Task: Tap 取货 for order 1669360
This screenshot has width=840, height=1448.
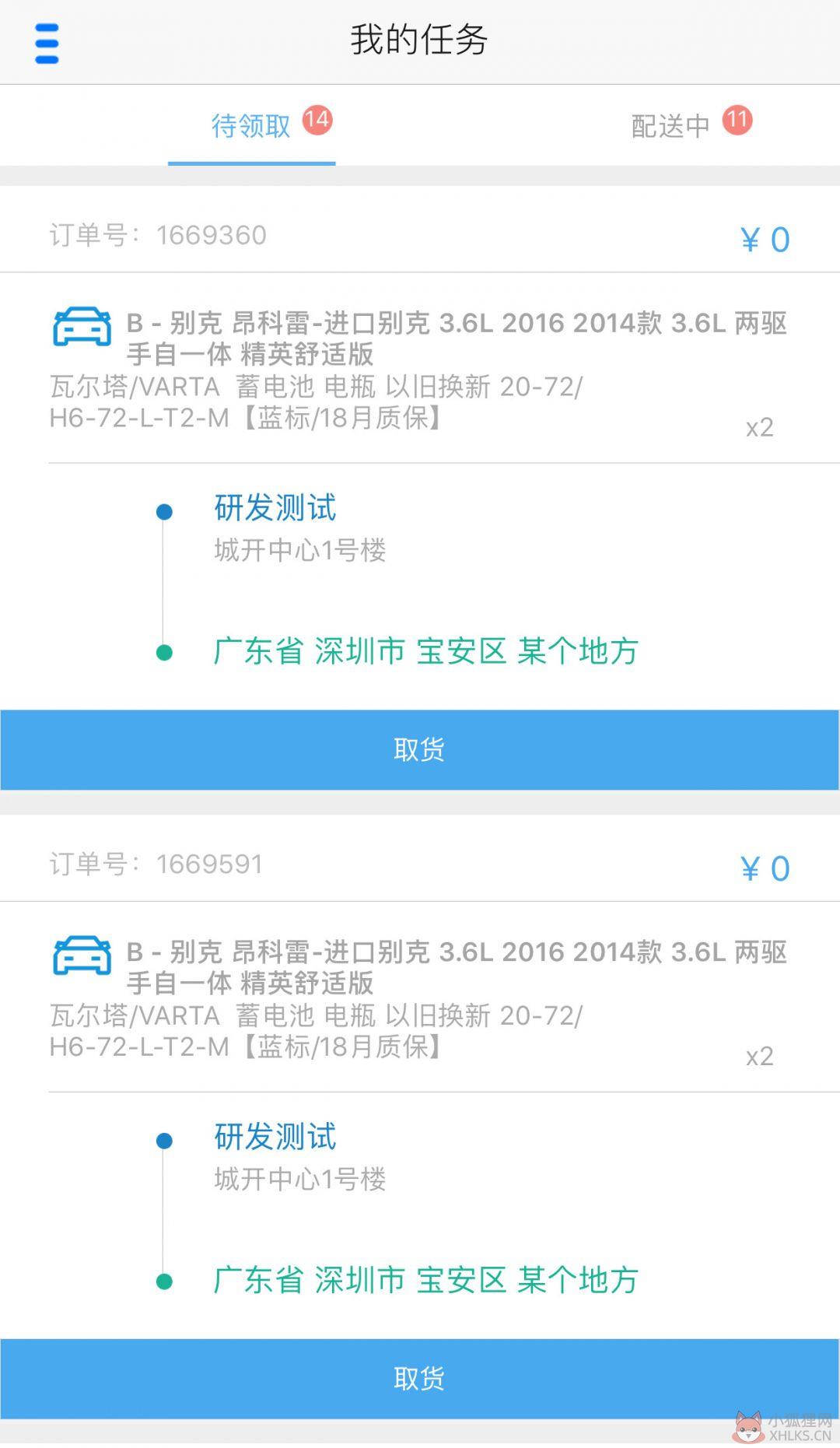Action: coord(420,750)
